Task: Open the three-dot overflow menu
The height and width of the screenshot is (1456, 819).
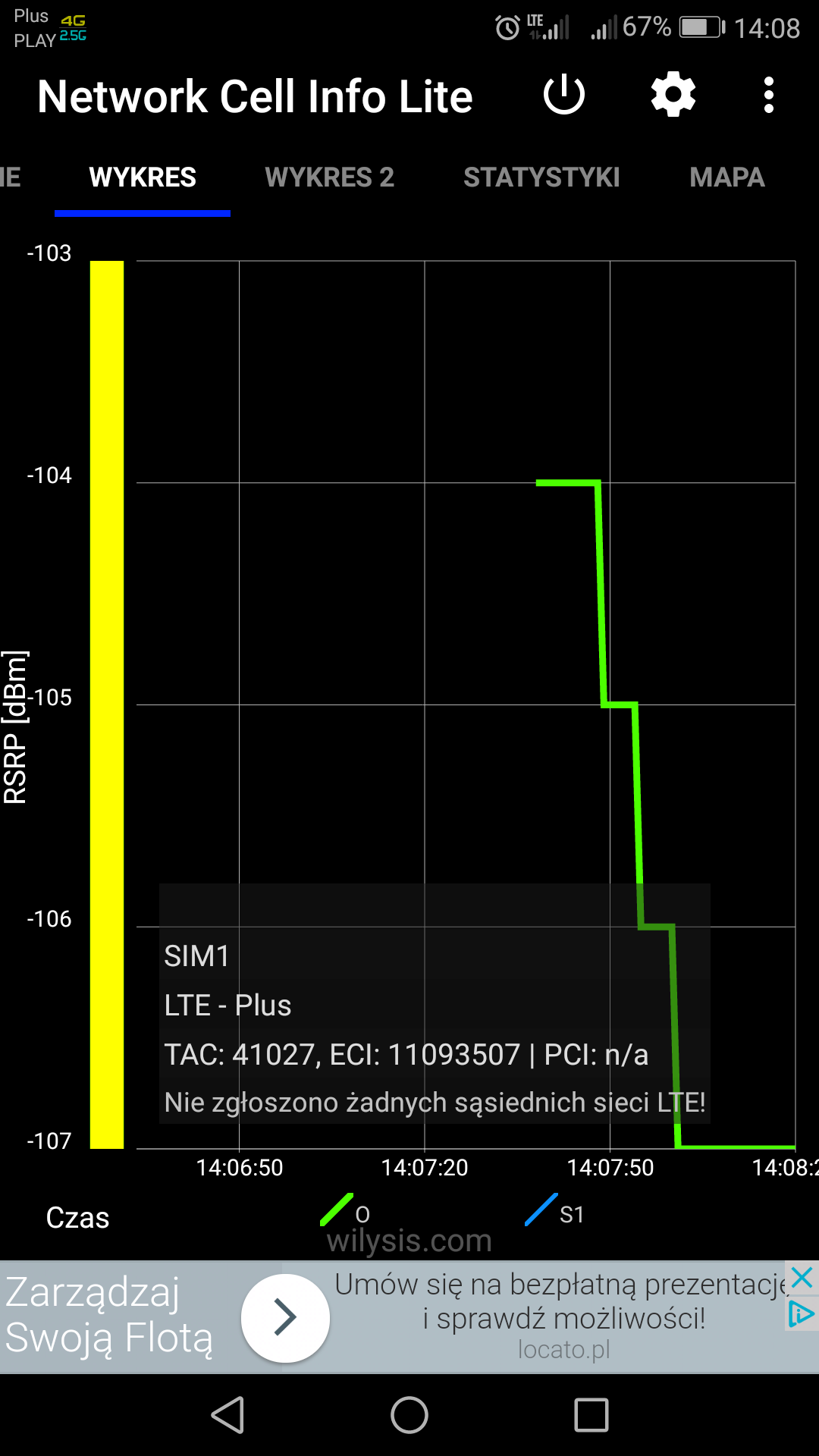Action: point(769,96)
